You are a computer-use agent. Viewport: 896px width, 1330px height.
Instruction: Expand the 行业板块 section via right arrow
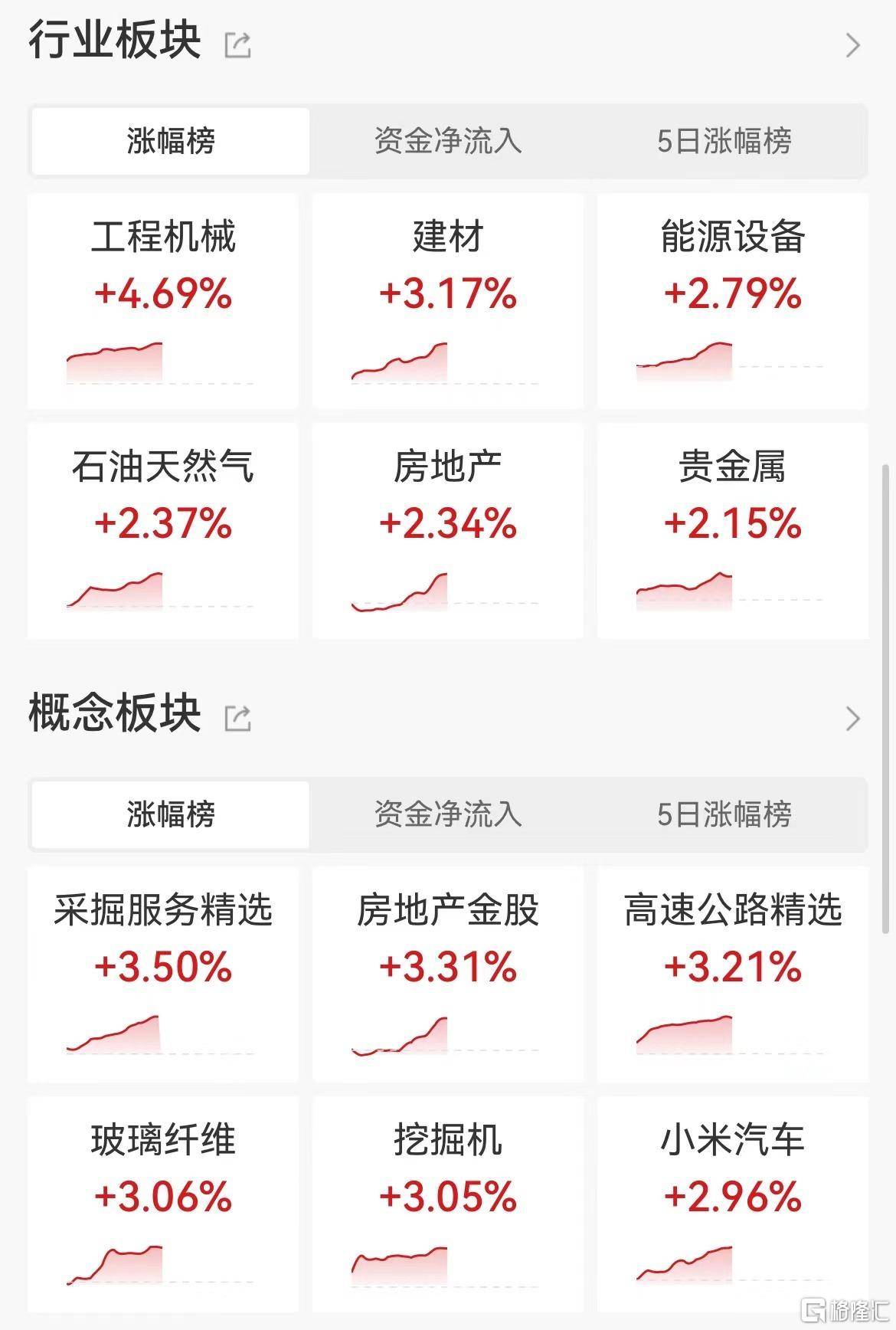[852, 47]
